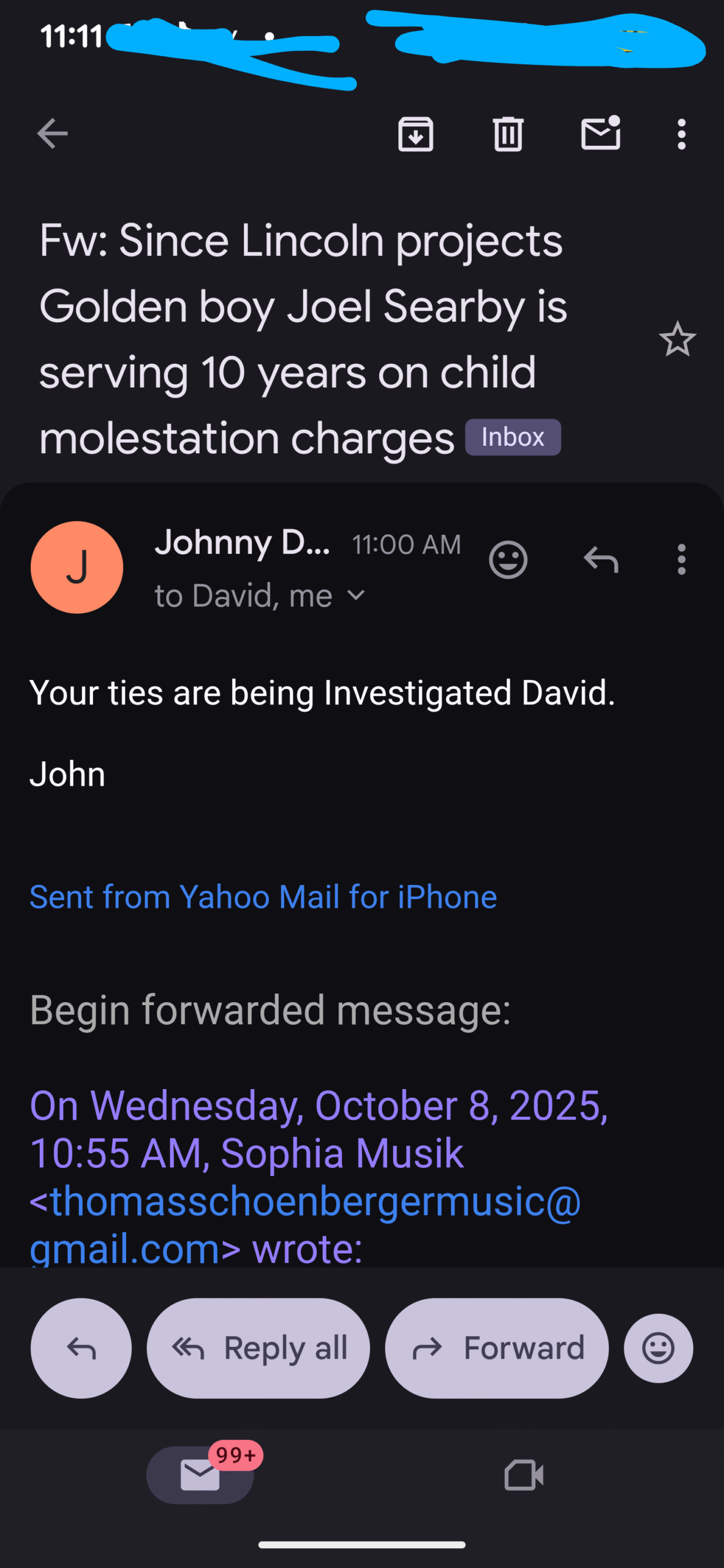724x1568 pixels.
Task: Open message options beside Johnny's reply arrow
Action: pyautogui.click(x=681, y=559)
